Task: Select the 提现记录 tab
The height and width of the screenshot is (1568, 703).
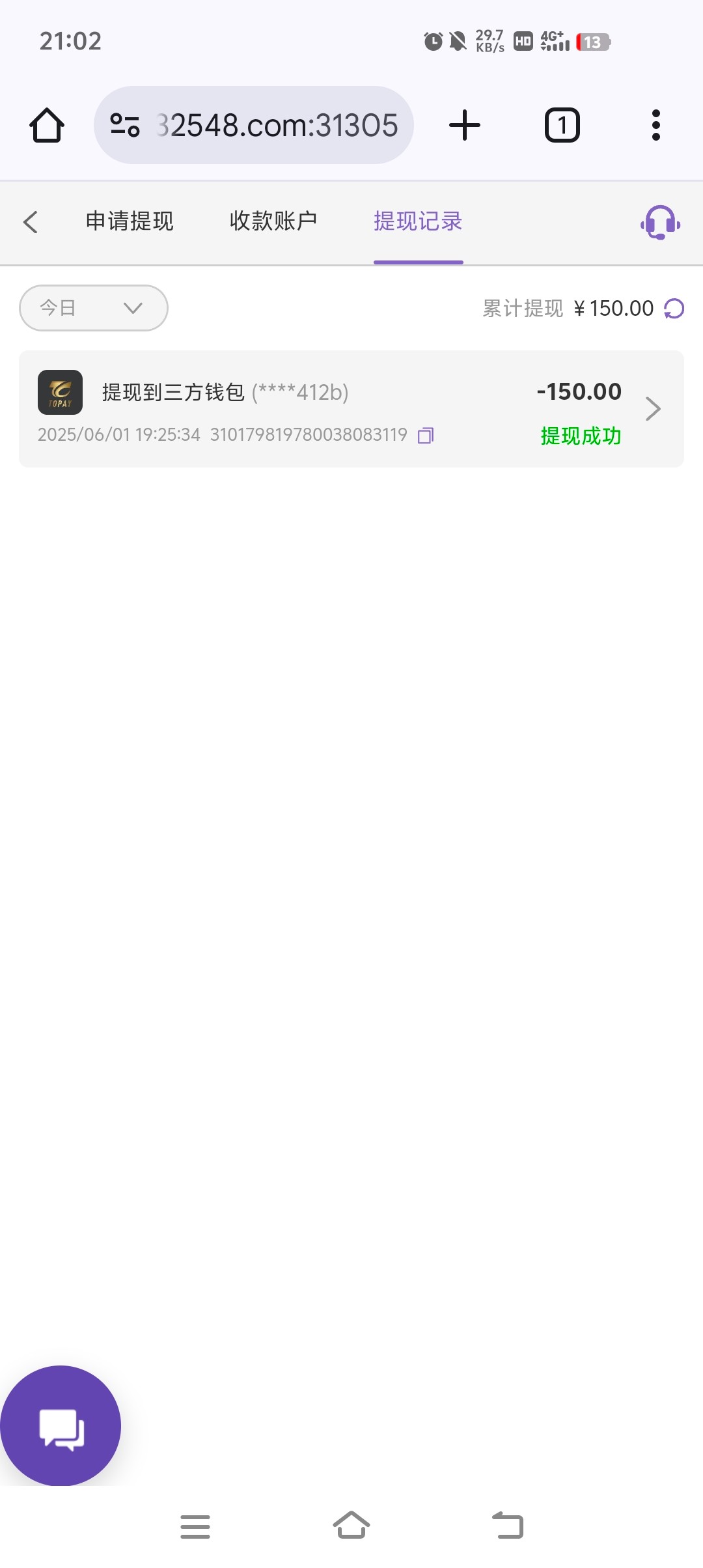Action: (418, 221)
